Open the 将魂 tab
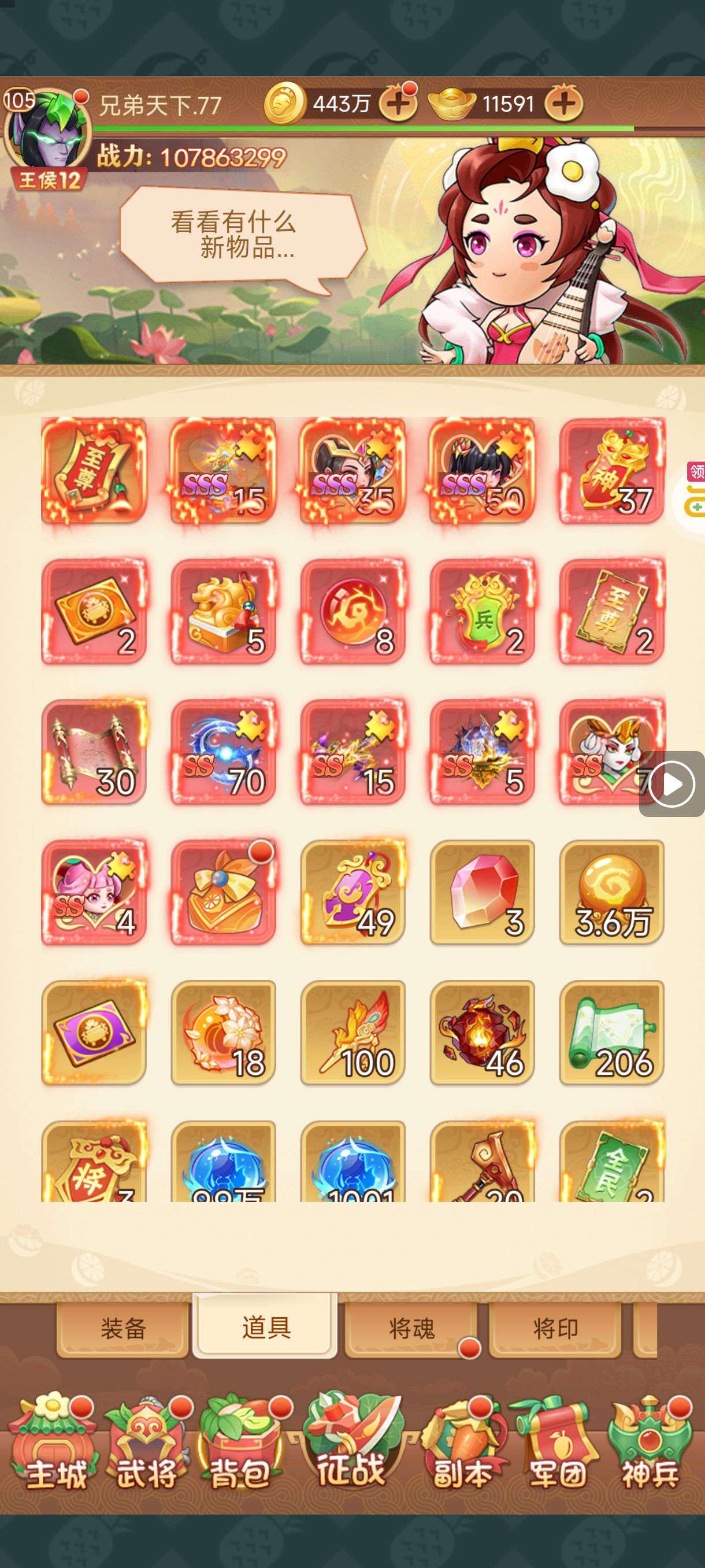Viewport: 705px width, 1568px height. [x=411, y=1328]
